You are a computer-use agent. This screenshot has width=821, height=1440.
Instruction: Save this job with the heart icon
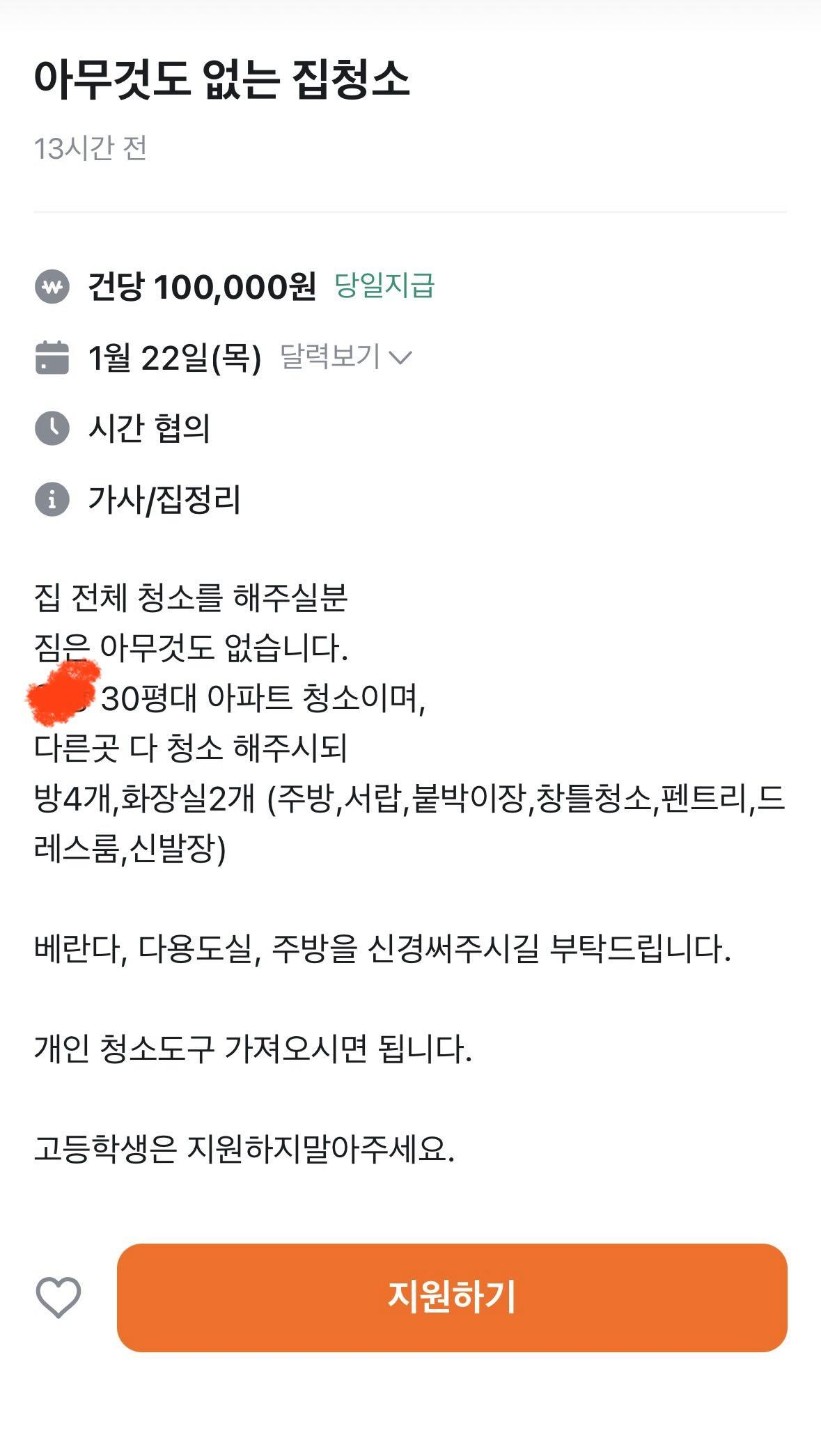pos(58,1298)
